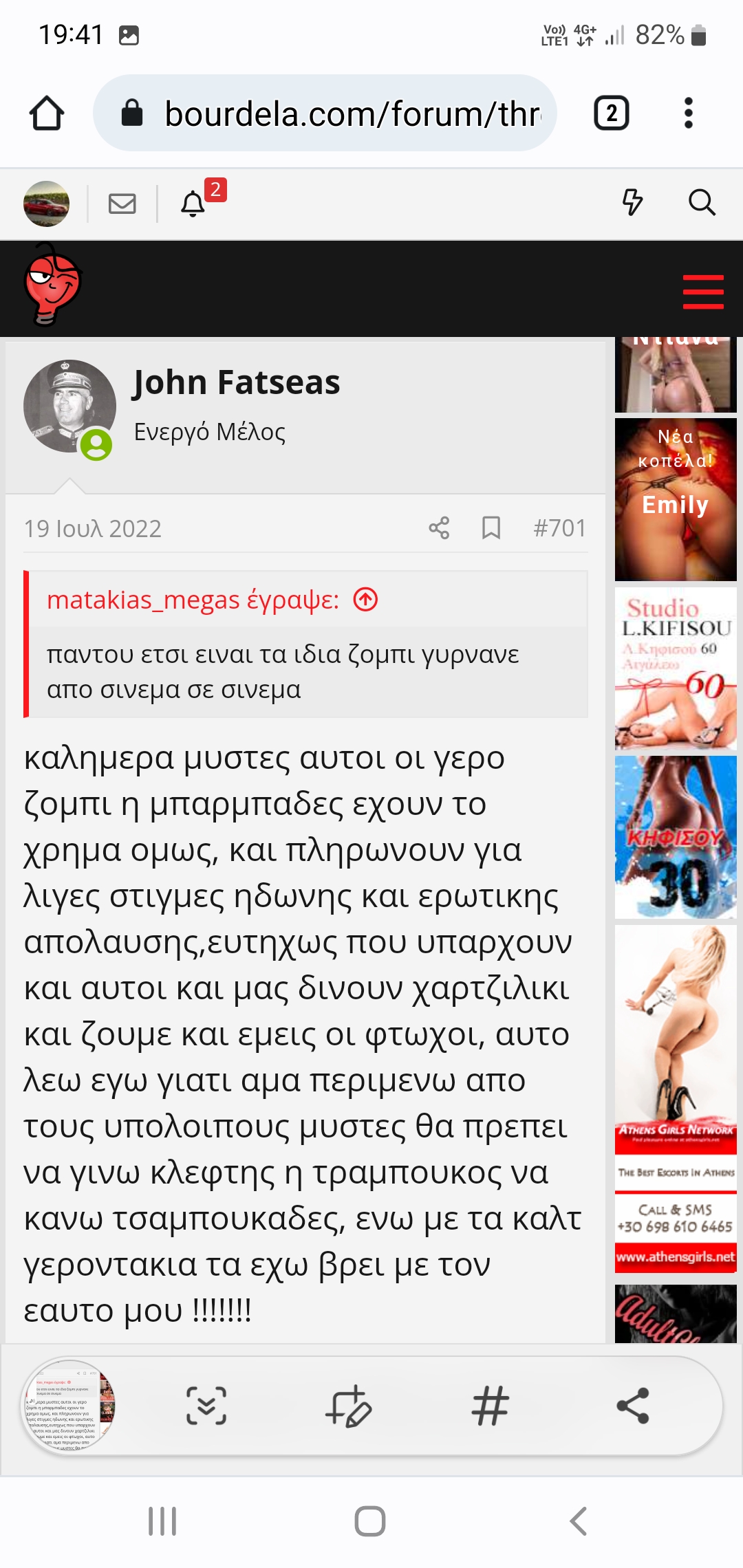Open your account avatar menu
Image resolution: width=743 pixels, height=1568 pixels.
point(47,204)
